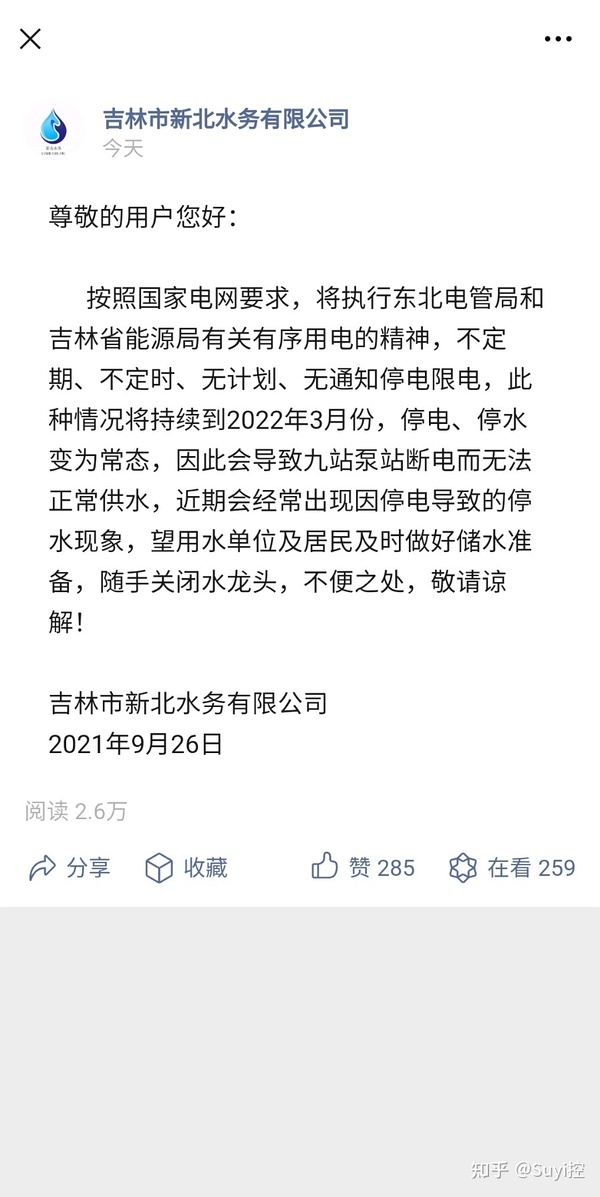Open 吉林市新北水务有限公司 account profile

click(226, 119)
